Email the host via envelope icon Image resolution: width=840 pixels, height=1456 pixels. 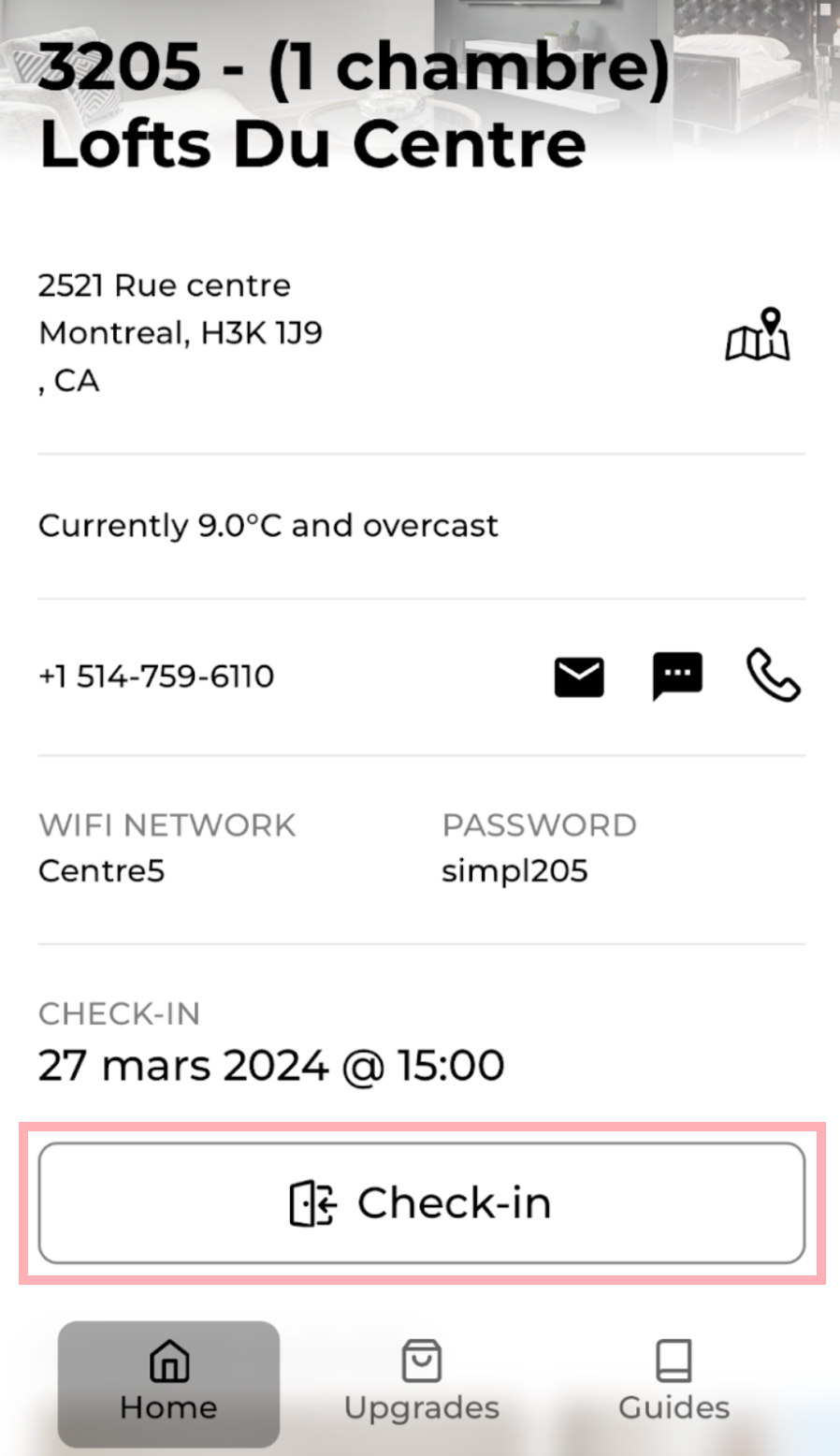pos(579,677)
